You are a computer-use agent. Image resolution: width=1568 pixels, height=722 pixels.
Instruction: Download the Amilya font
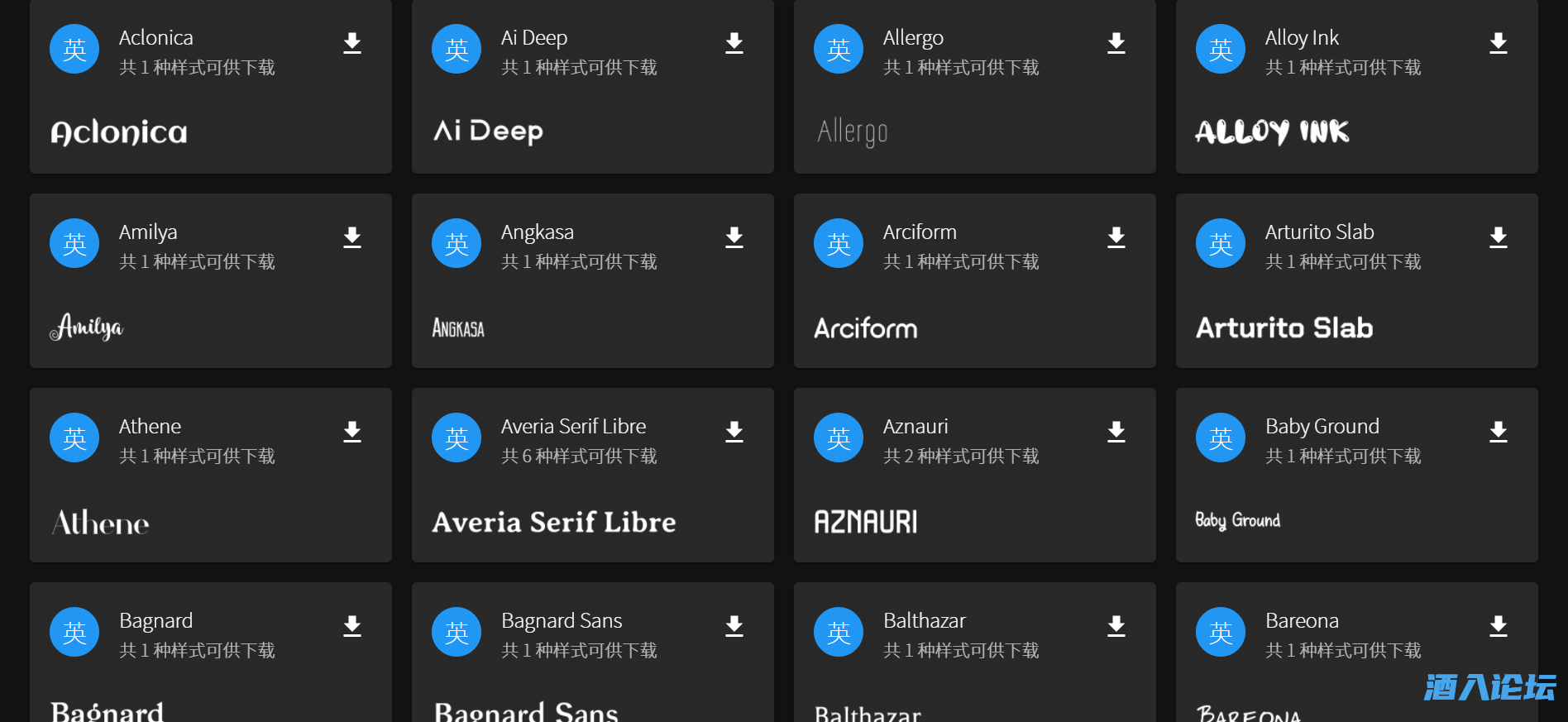coord(352,238)
